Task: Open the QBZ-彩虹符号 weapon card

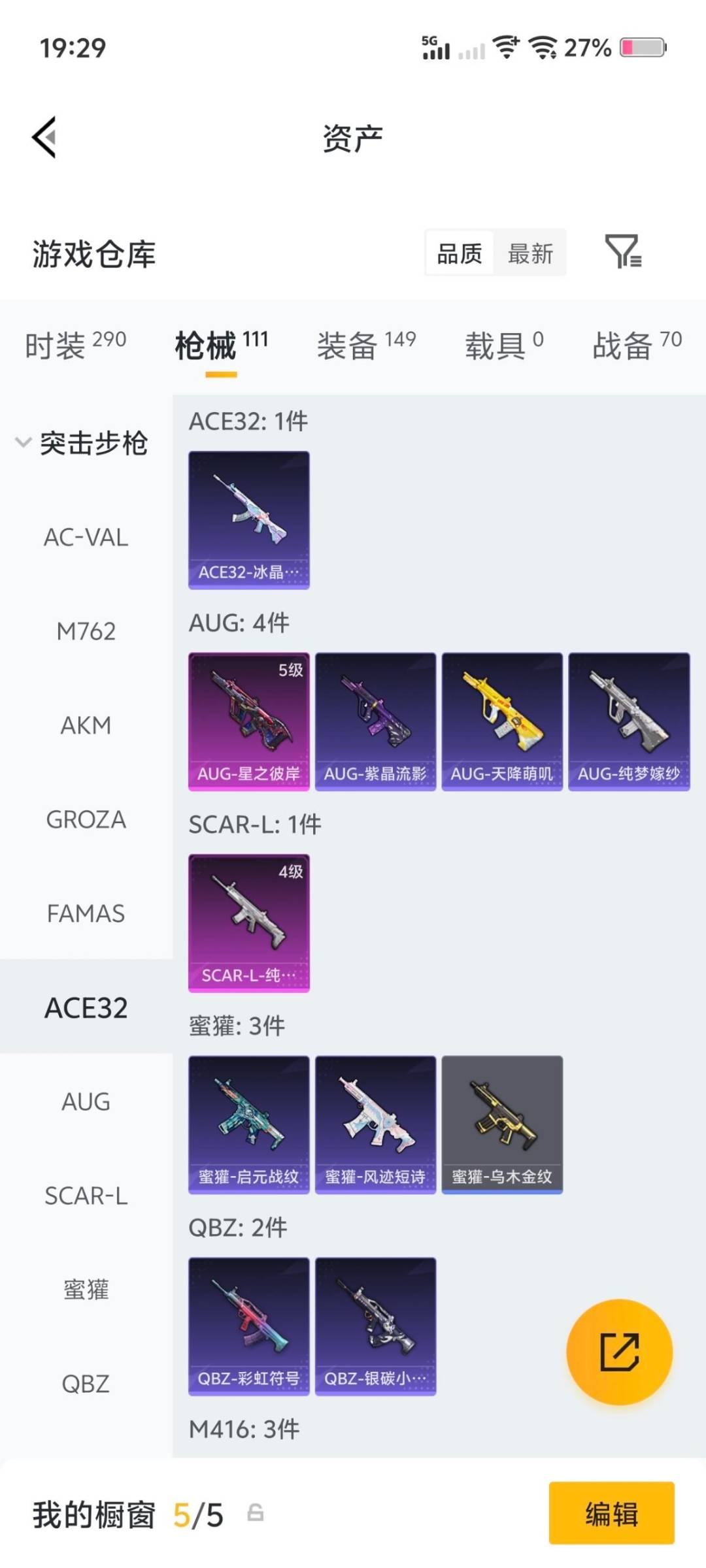Action: [248, 1326]
